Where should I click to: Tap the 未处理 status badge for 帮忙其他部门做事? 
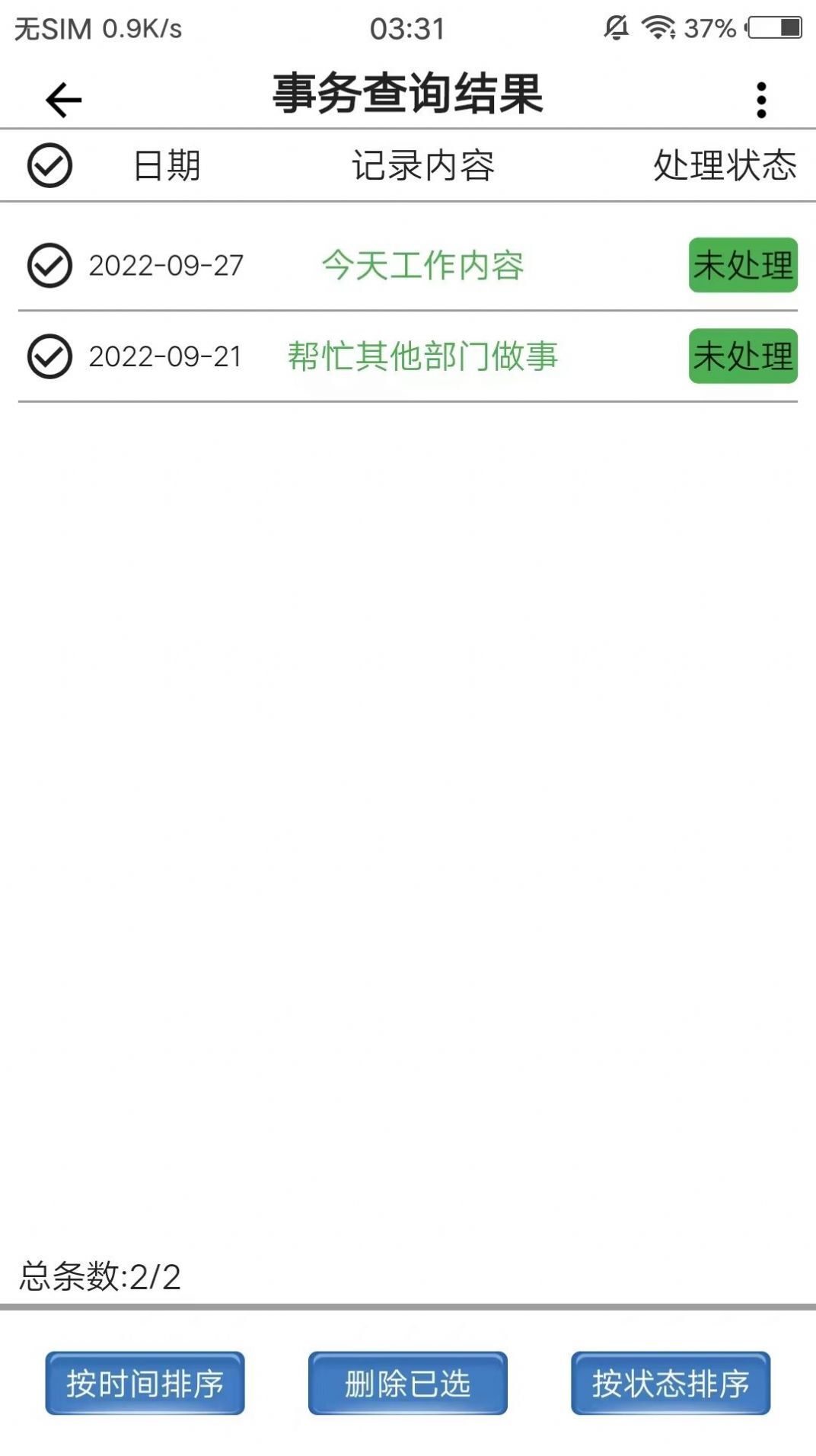744,356
